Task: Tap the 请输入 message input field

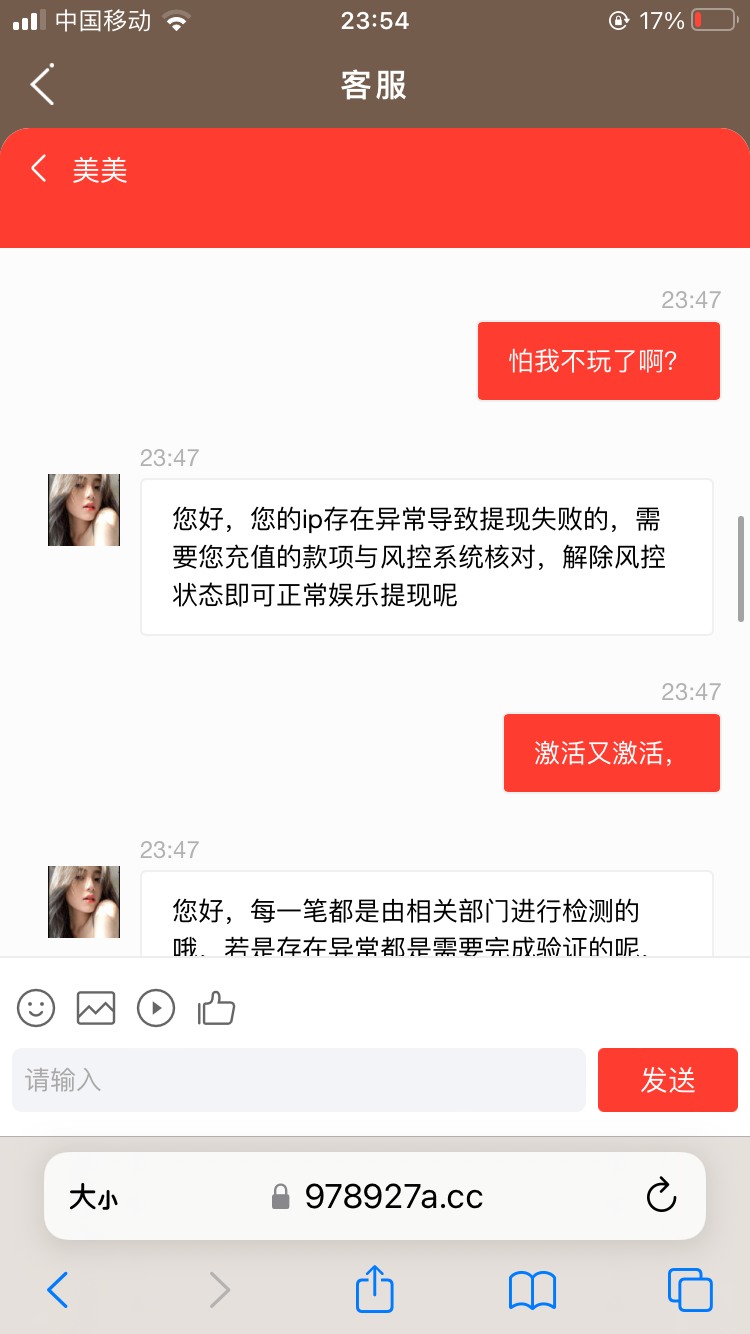Action: (x=298, y=1080)
